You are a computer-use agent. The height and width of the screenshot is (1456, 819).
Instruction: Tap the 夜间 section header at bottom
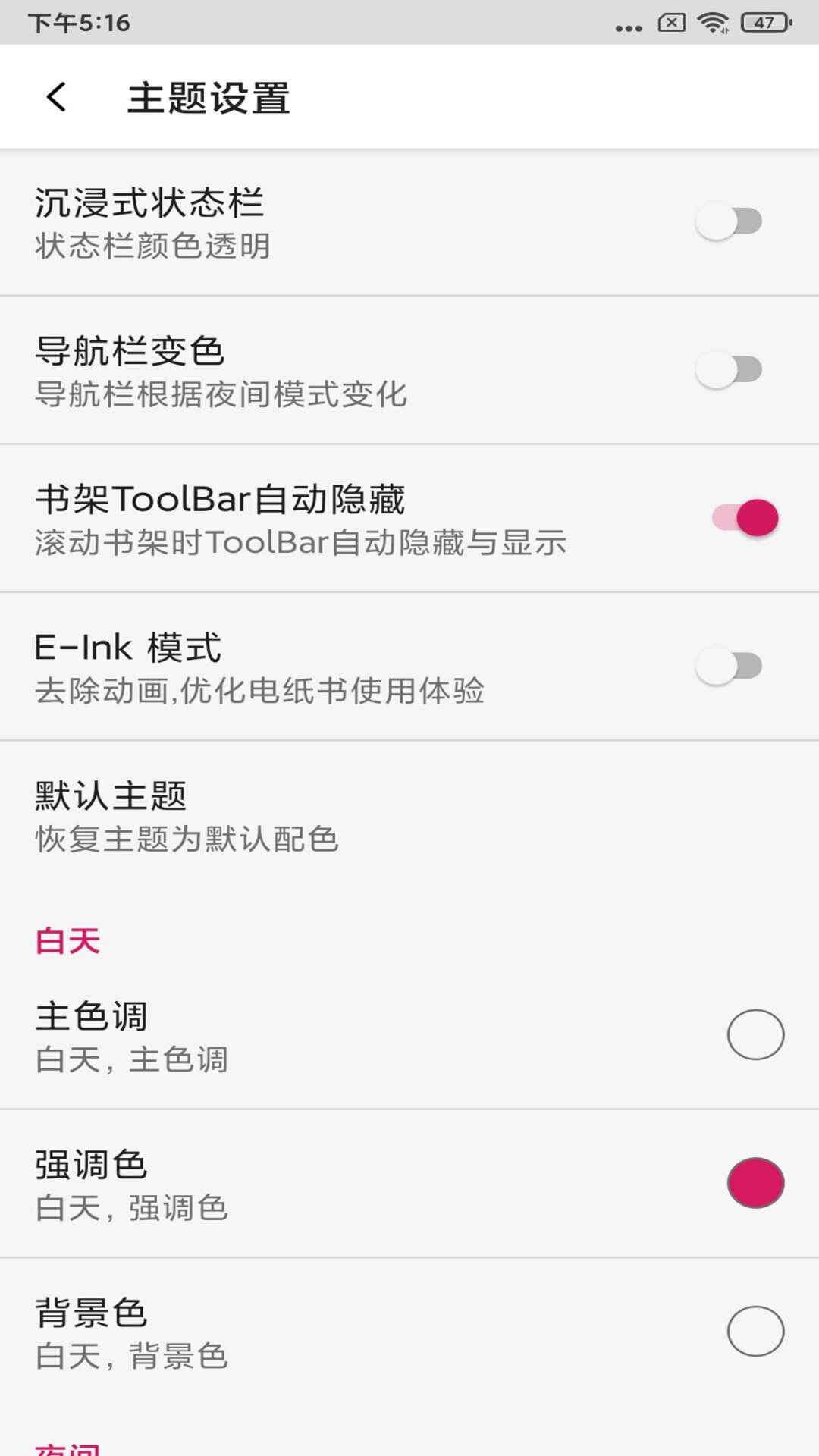click(70, 1448)
